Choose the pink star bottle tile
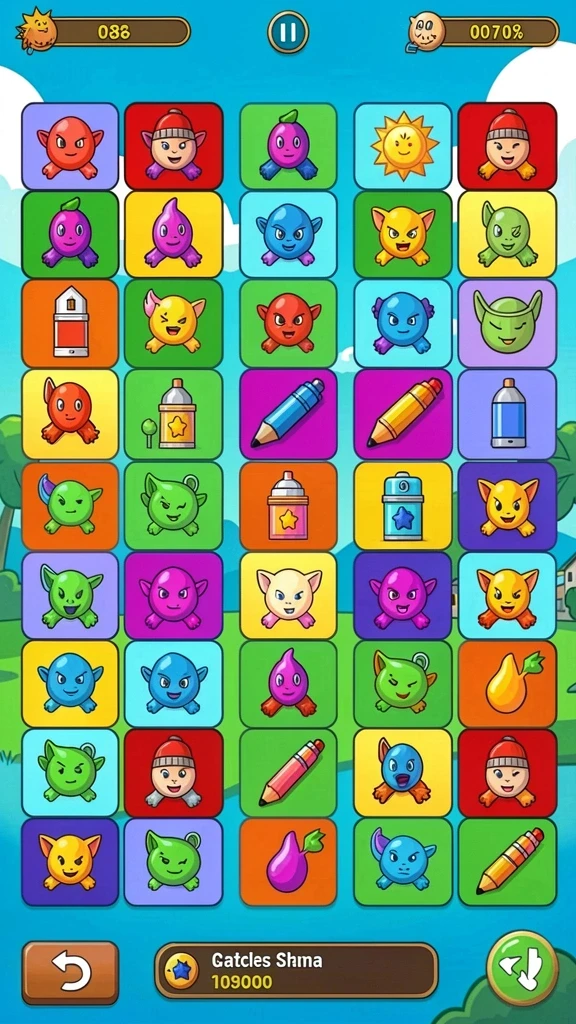576x1024 pixels. pyautogui.click(x=289, y=505)
